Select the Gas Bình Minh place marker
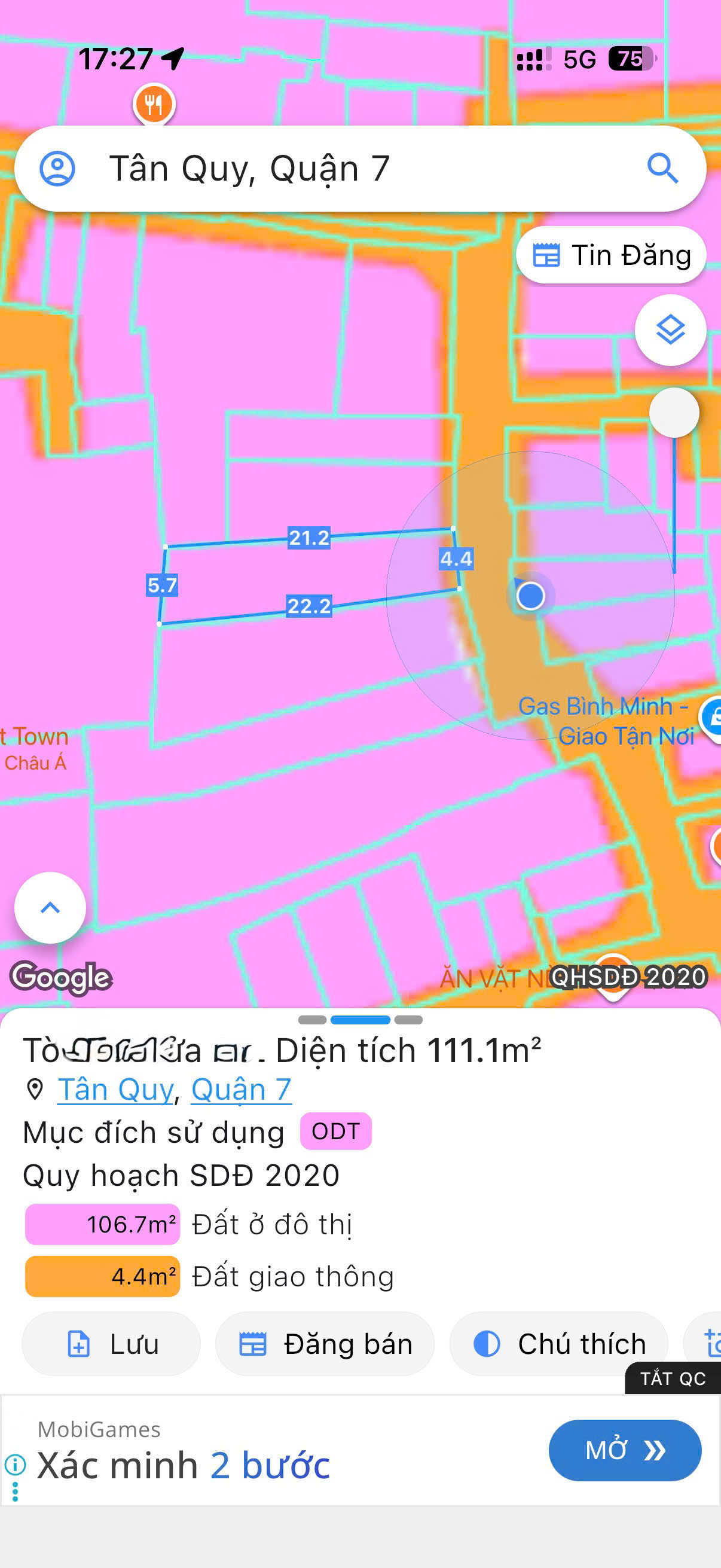The image size is (721, 1568). tap(712, 718)
